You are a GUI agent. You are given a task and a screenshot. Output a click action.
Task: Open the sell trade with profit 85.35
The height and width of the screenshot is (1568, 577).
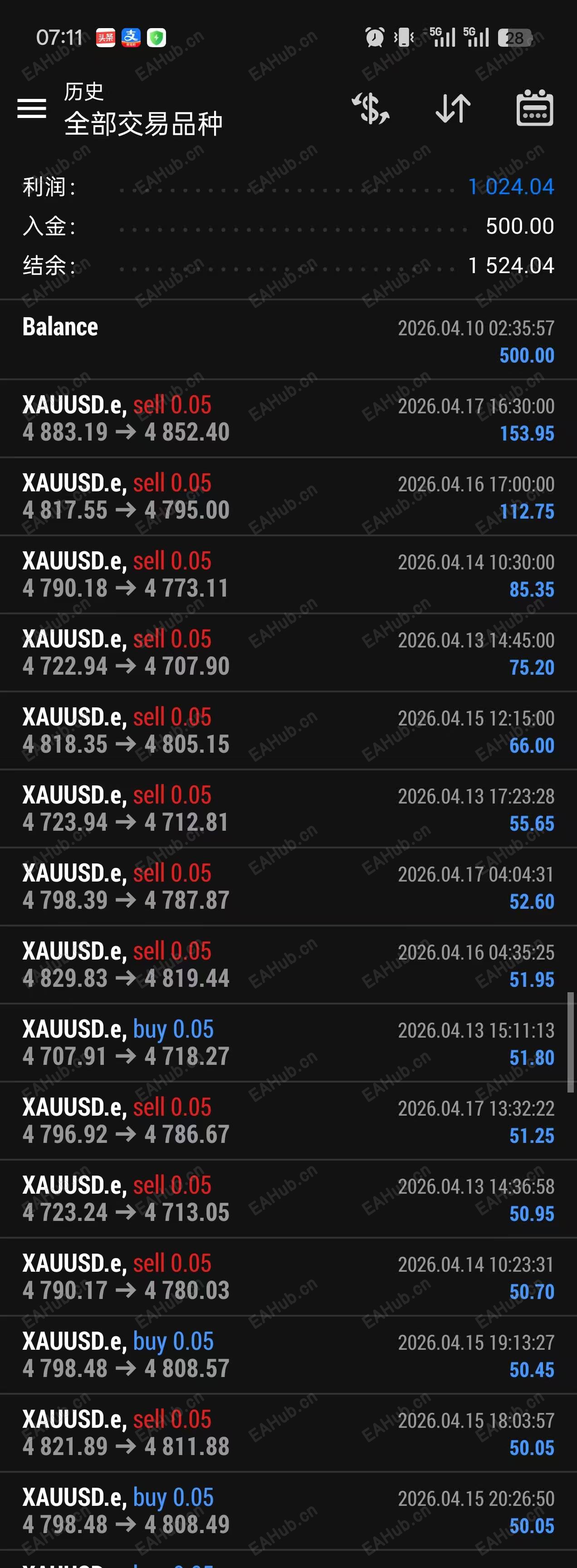pos(288,574)
